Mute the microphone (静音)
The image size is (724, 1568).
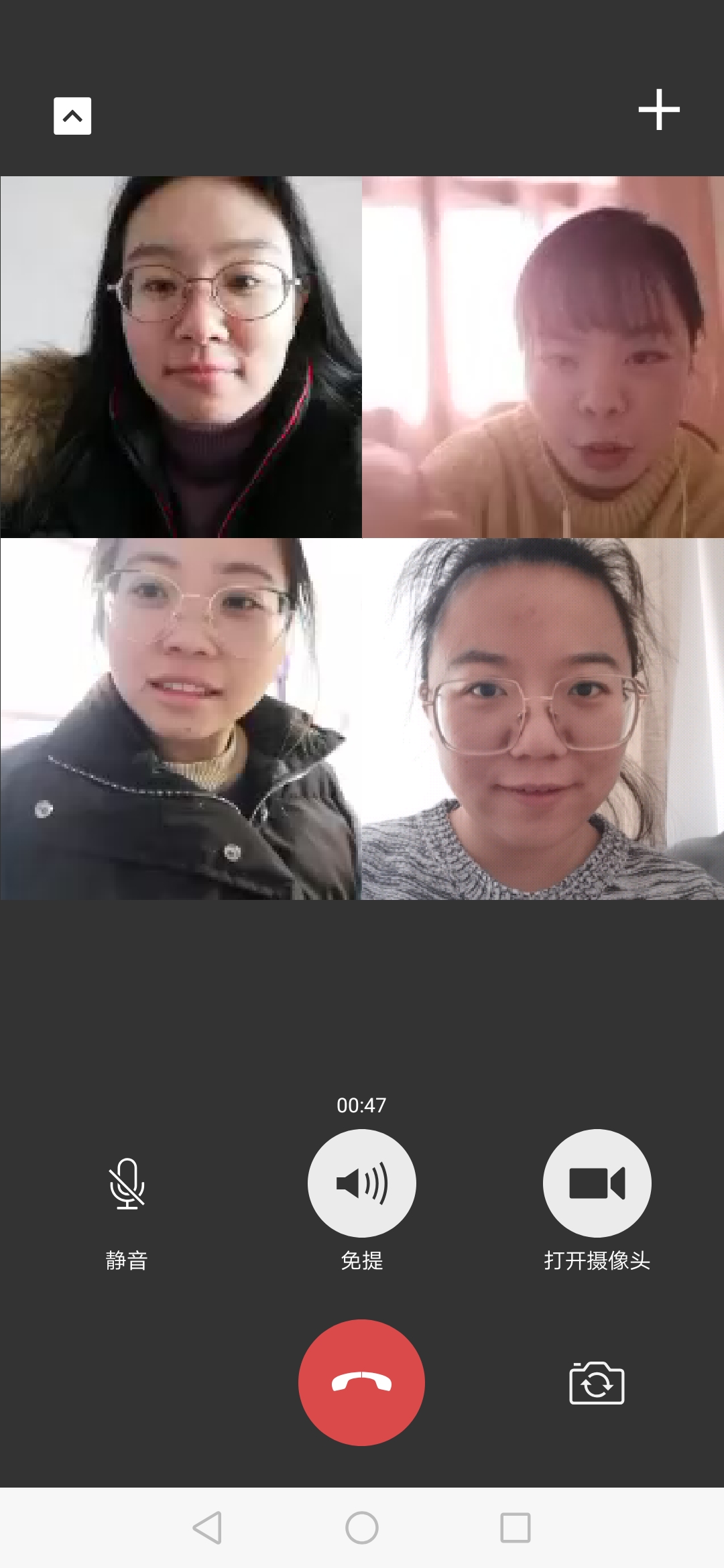click(x=127, y=1183)
